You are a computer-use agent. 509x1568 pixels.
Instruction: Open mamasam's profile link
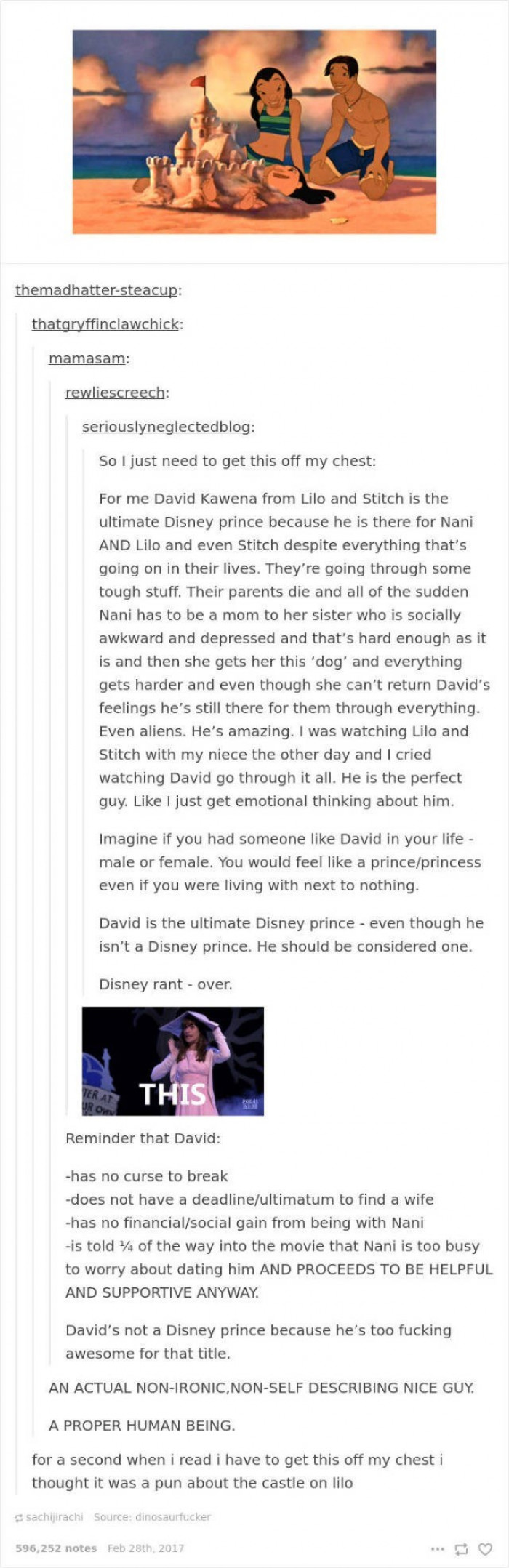(87, 358)
